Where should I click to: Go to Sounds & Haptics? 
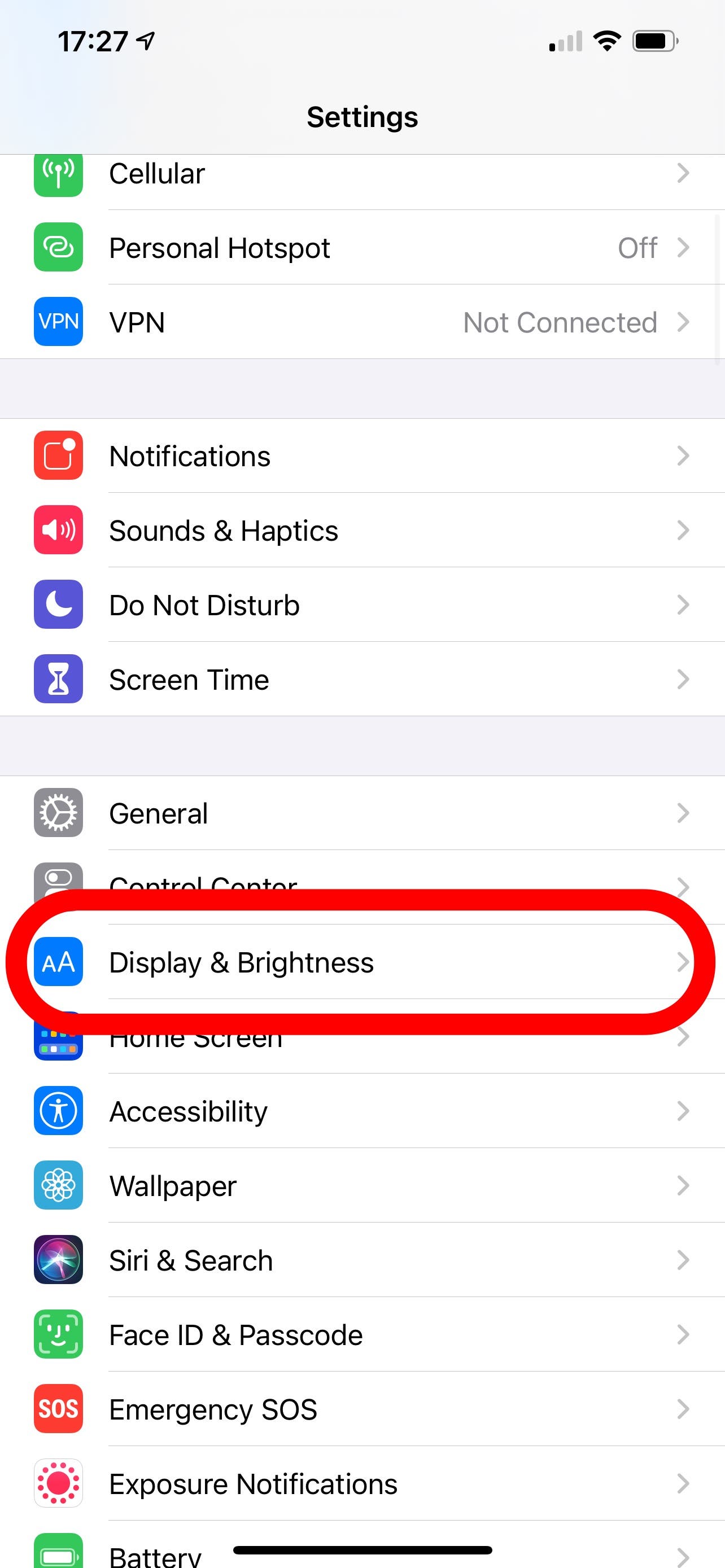(362, 530)
